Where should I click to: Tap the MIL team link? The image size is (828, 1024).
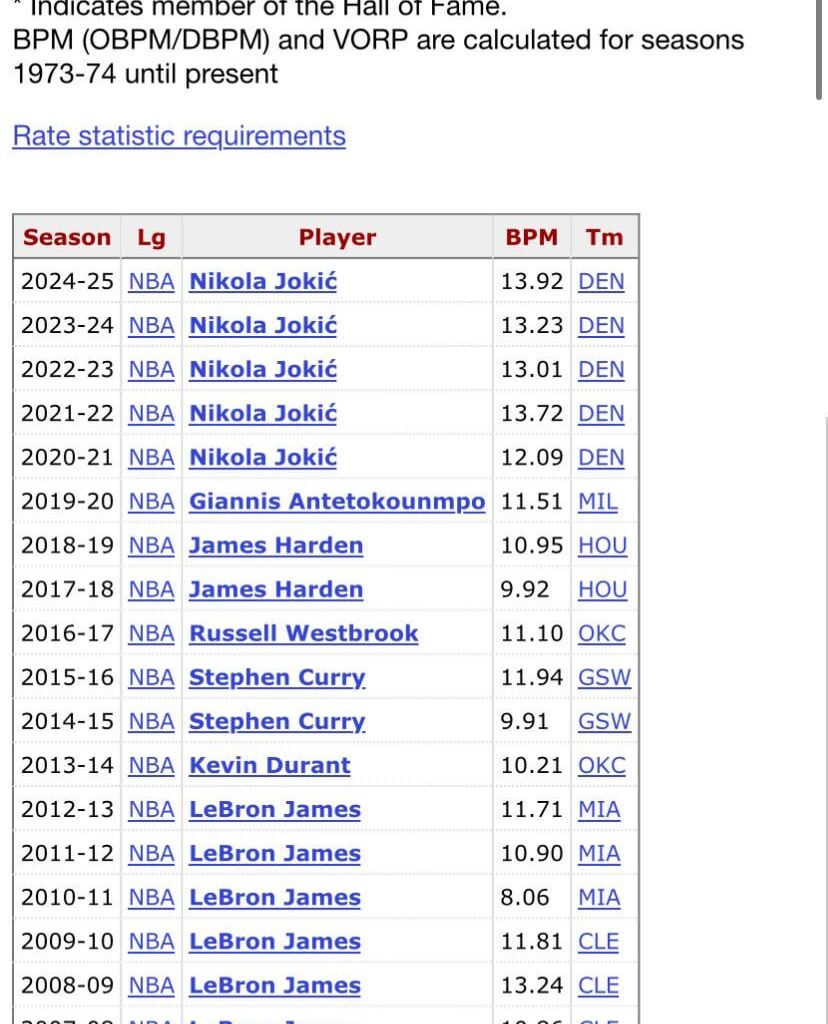(x=598, y=501)
